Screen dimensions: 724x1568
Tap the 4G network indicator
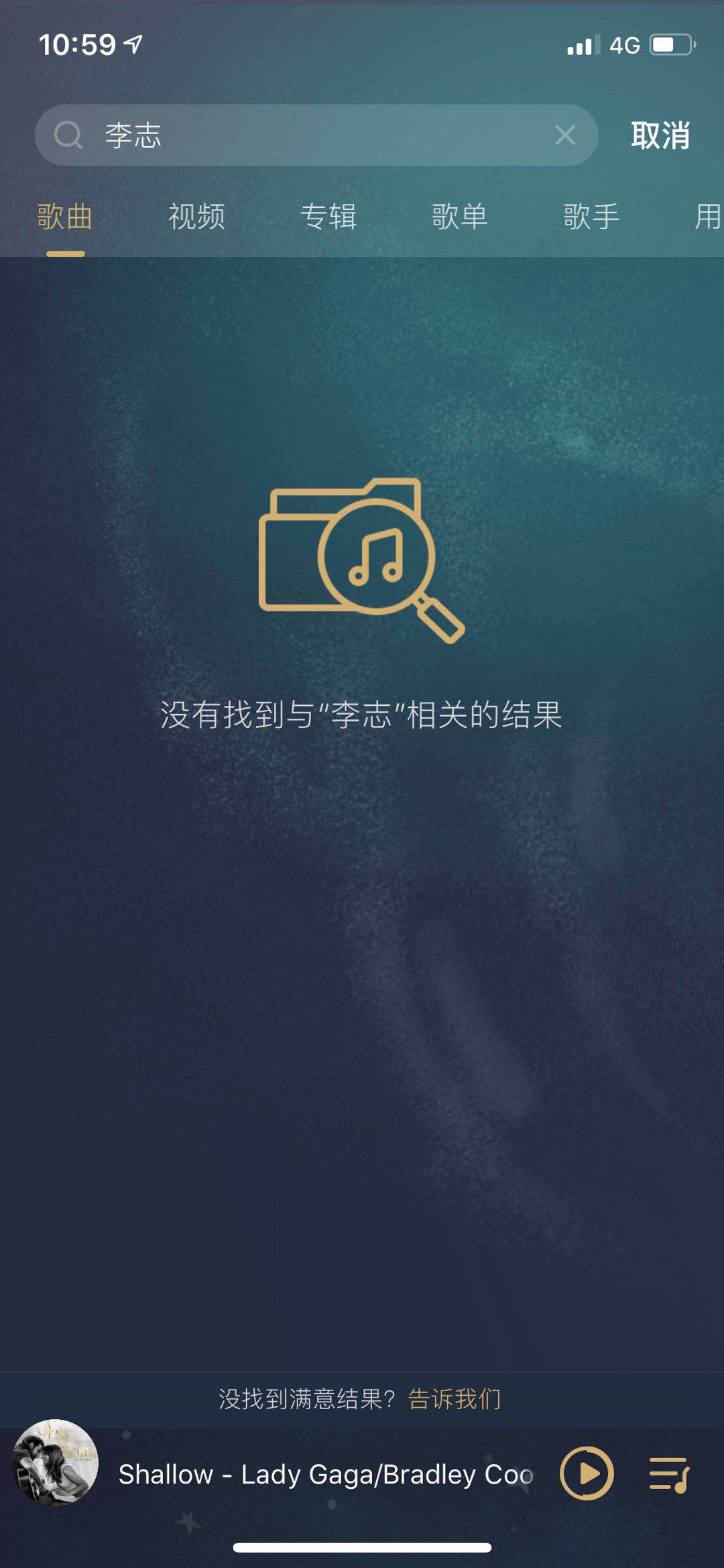coord(625,44)
